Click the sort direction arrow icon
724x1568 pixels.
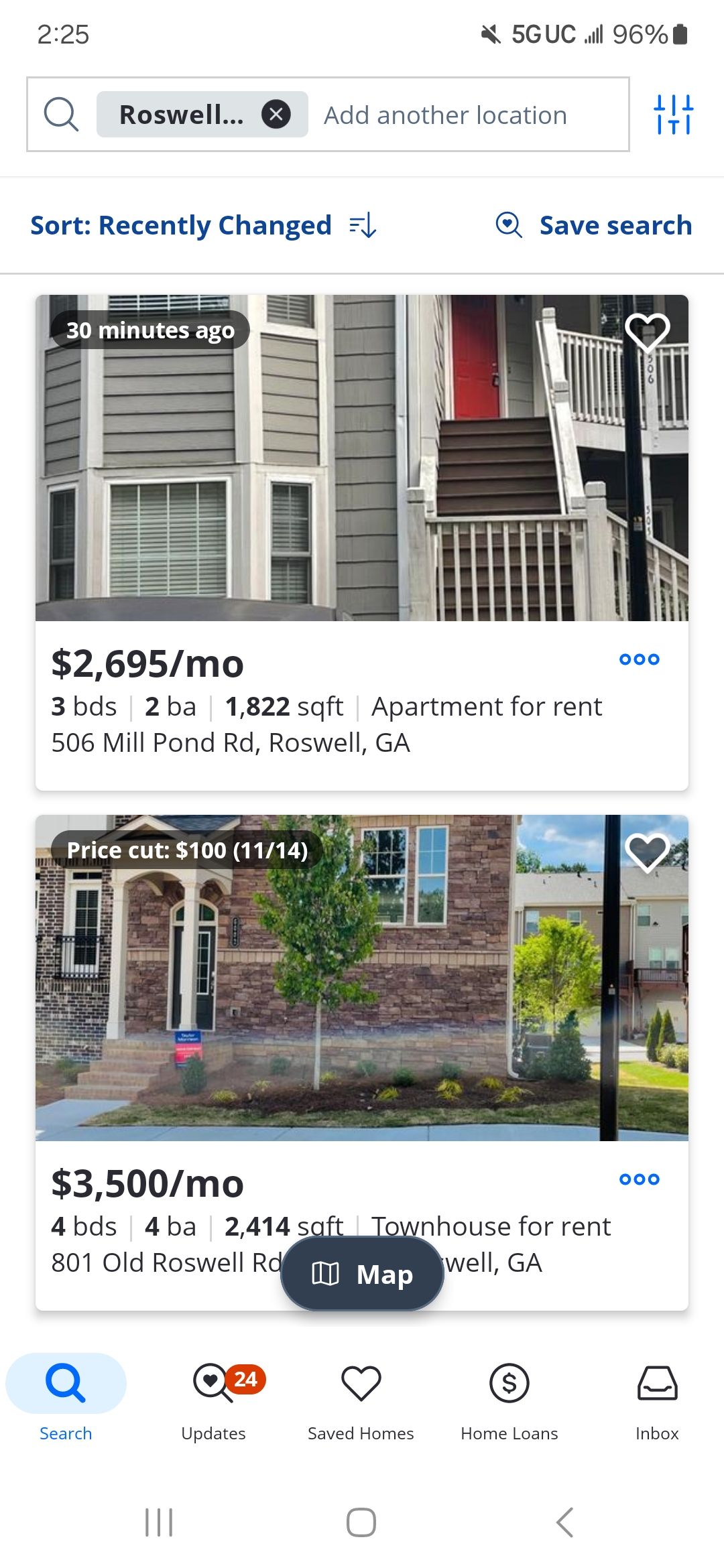click(363, 224)
